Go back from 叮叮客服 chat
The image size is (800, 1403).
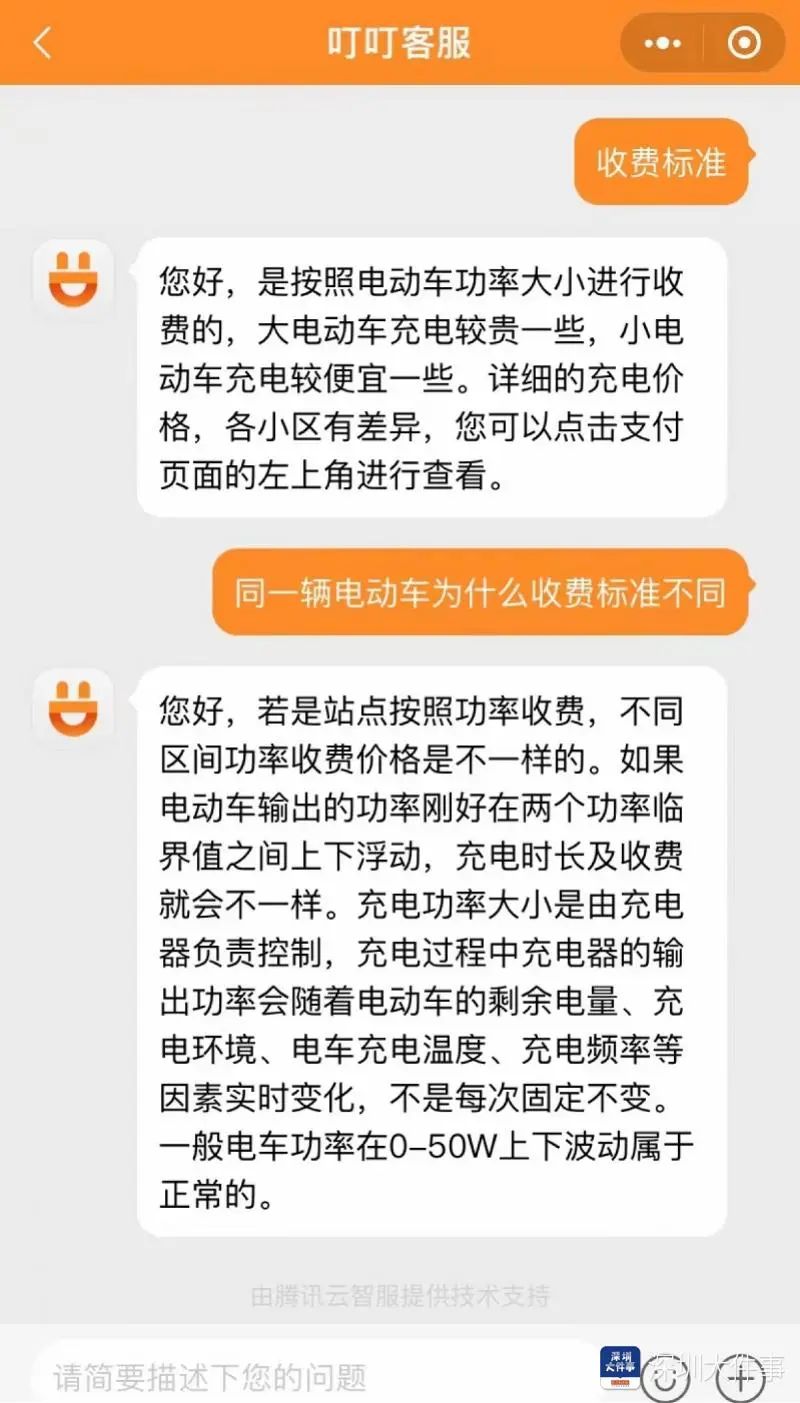coord(42,43)
